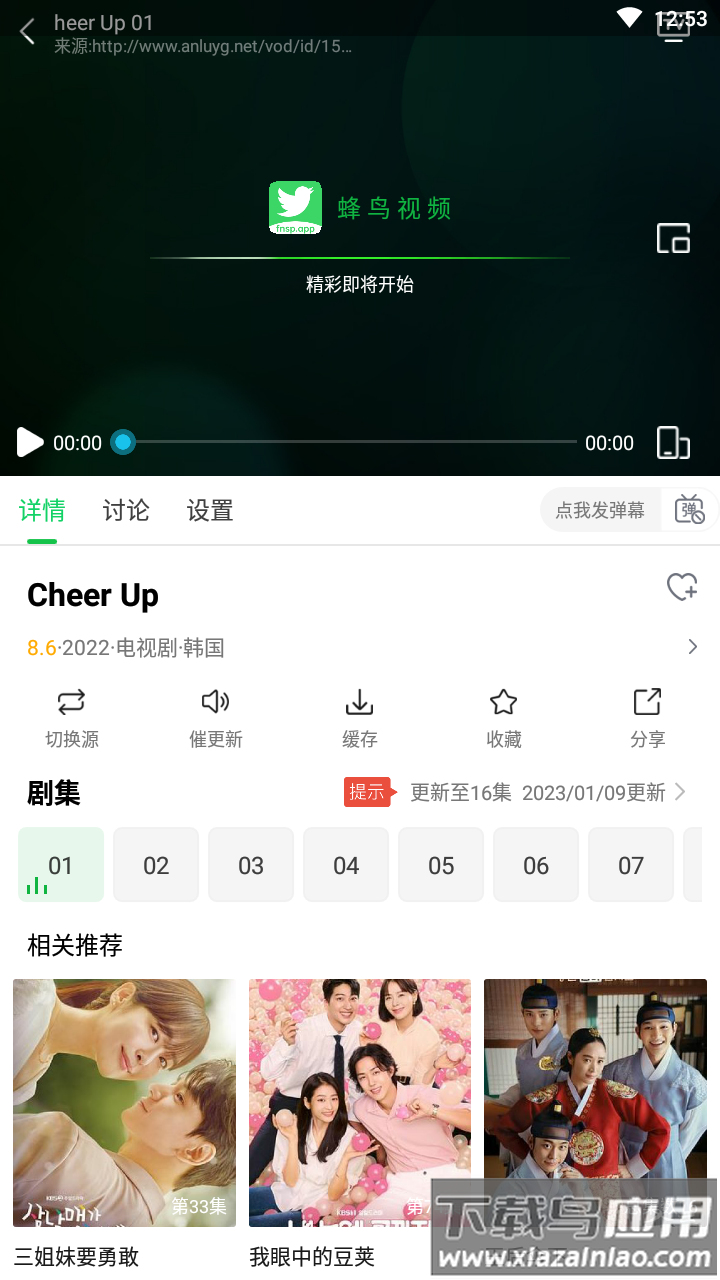Toggle the danmaku (弹) switch off

[x=690, y=510]
